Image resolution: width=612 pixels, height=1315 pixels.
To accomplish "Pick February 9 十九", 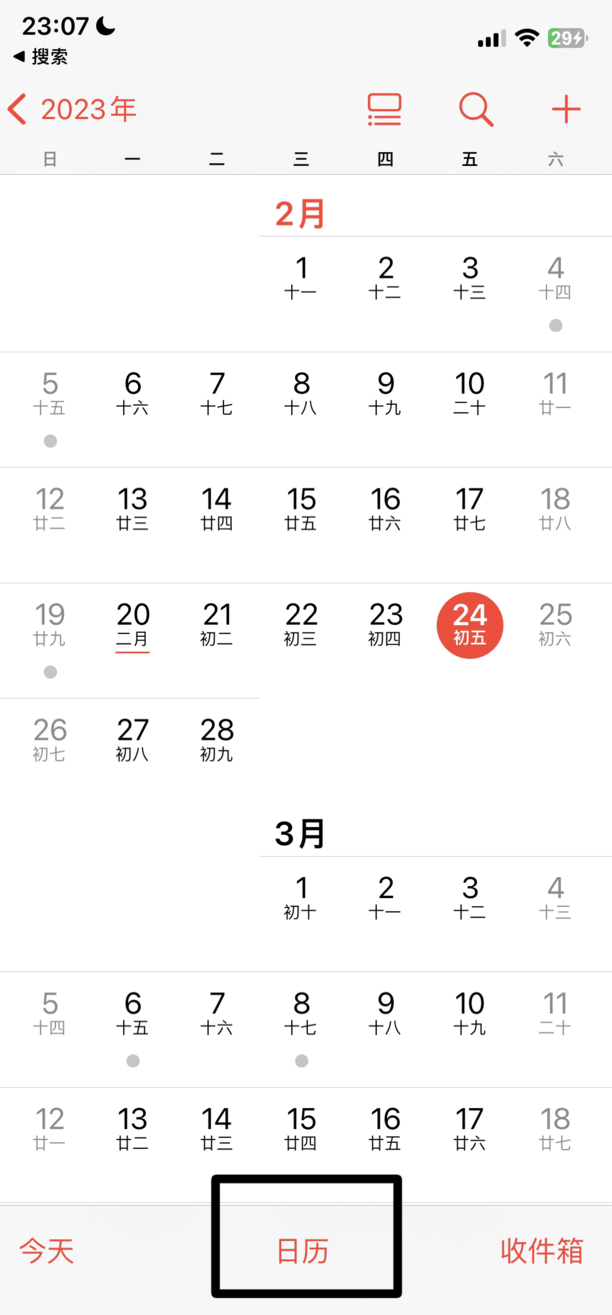I will click(x=386, y=393).
